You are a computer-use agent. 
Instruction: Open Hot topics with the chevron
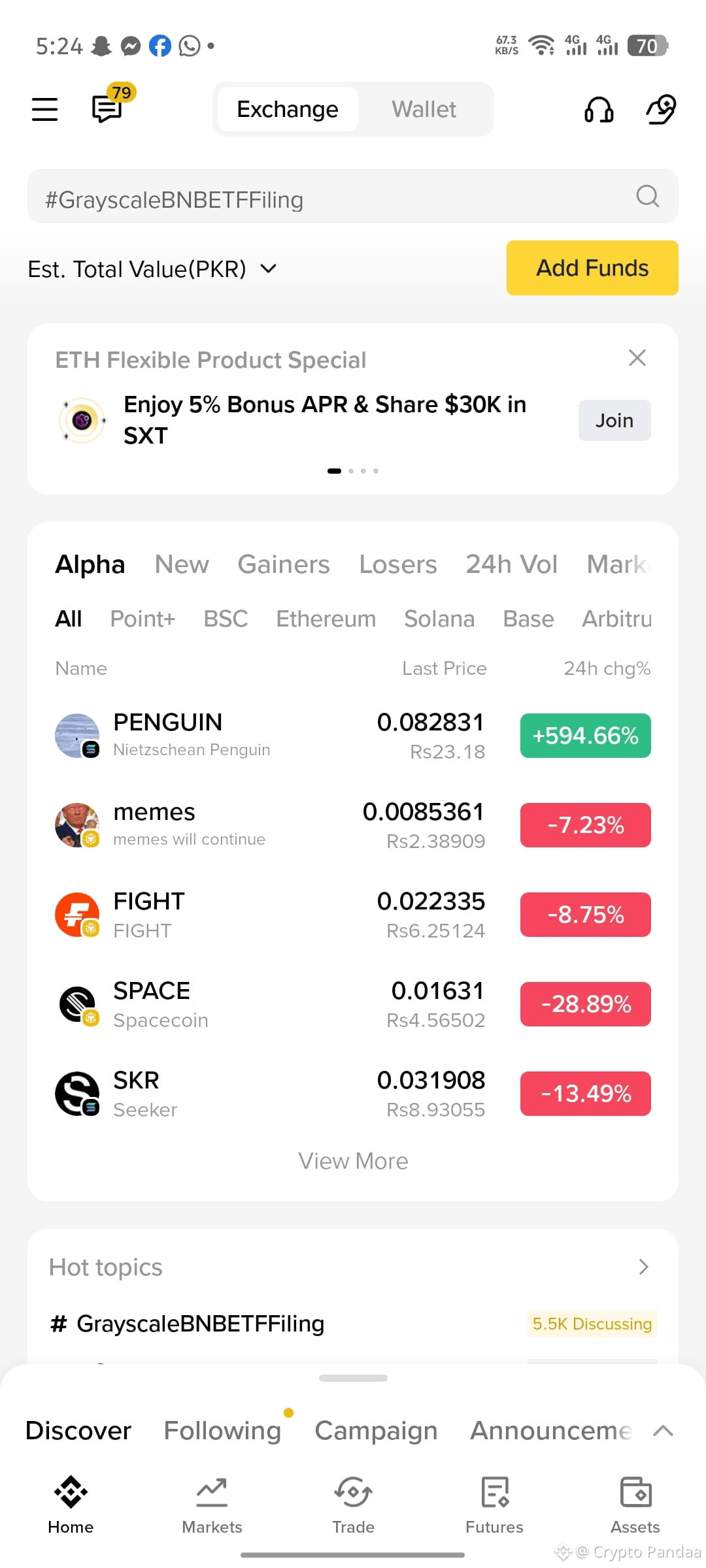click(643, 1267)
